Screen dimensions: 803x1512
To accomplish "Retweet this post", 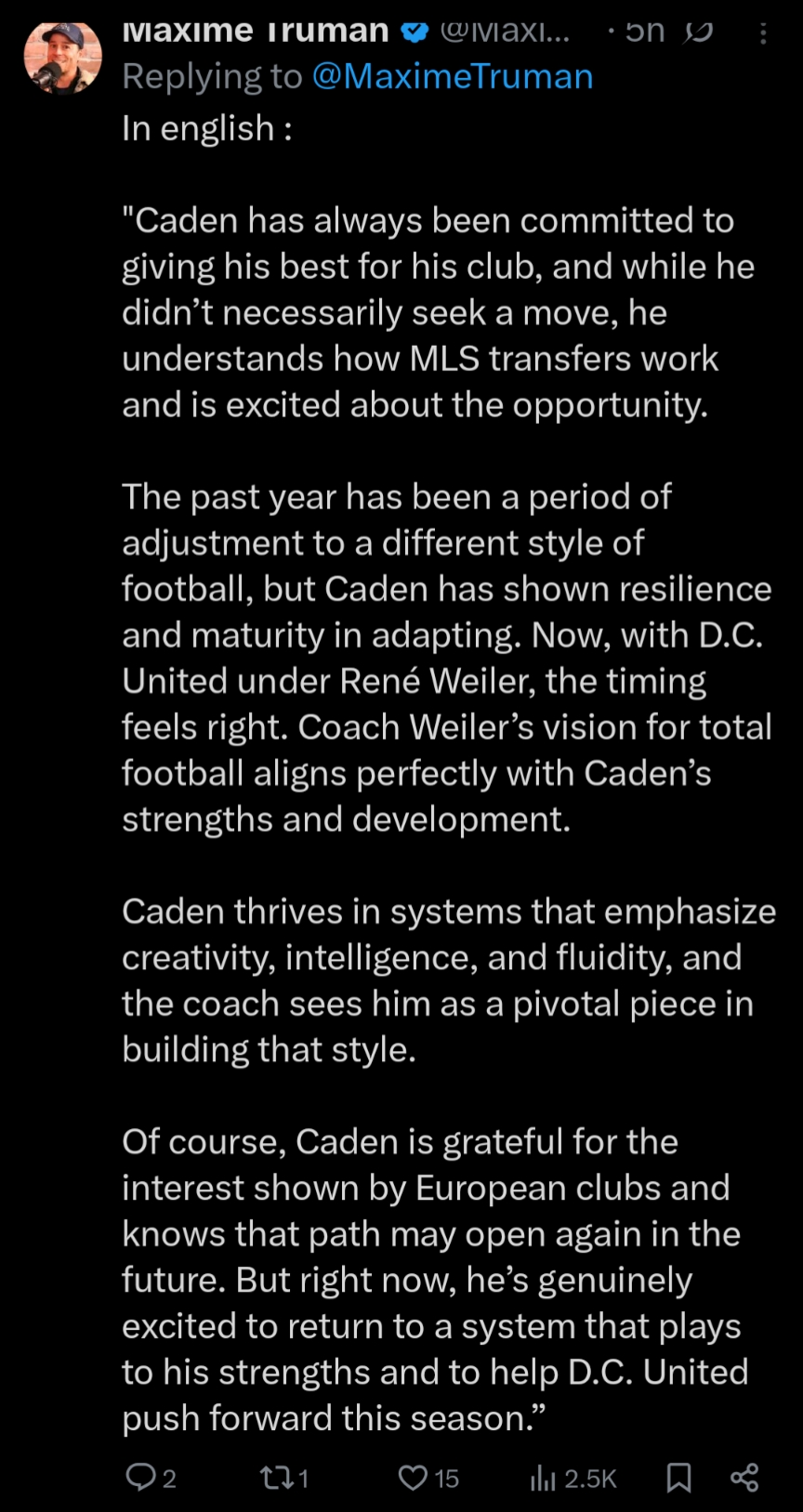I will pyautogui.click(x=276, y=1477).
